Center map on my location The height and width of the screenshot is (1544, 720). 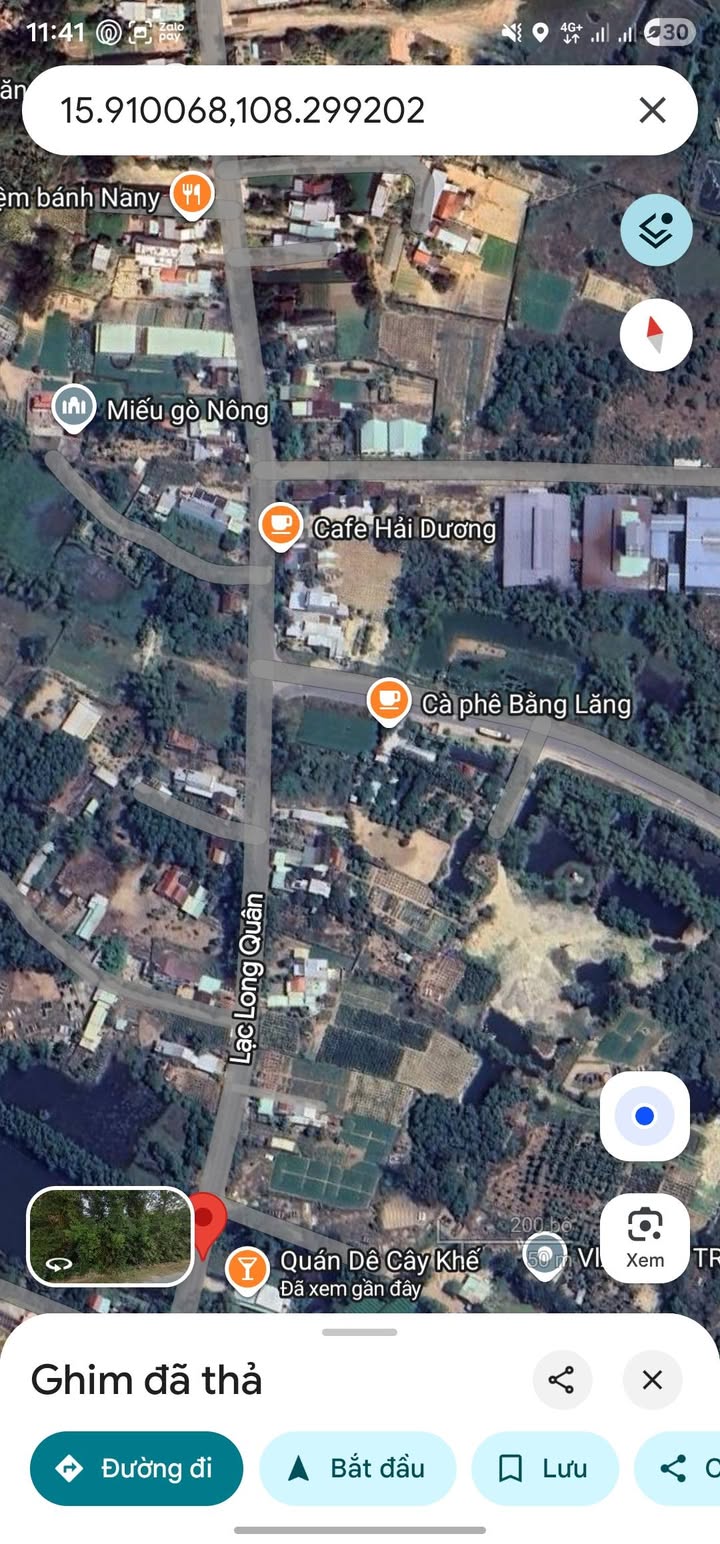coord(645,1116)
